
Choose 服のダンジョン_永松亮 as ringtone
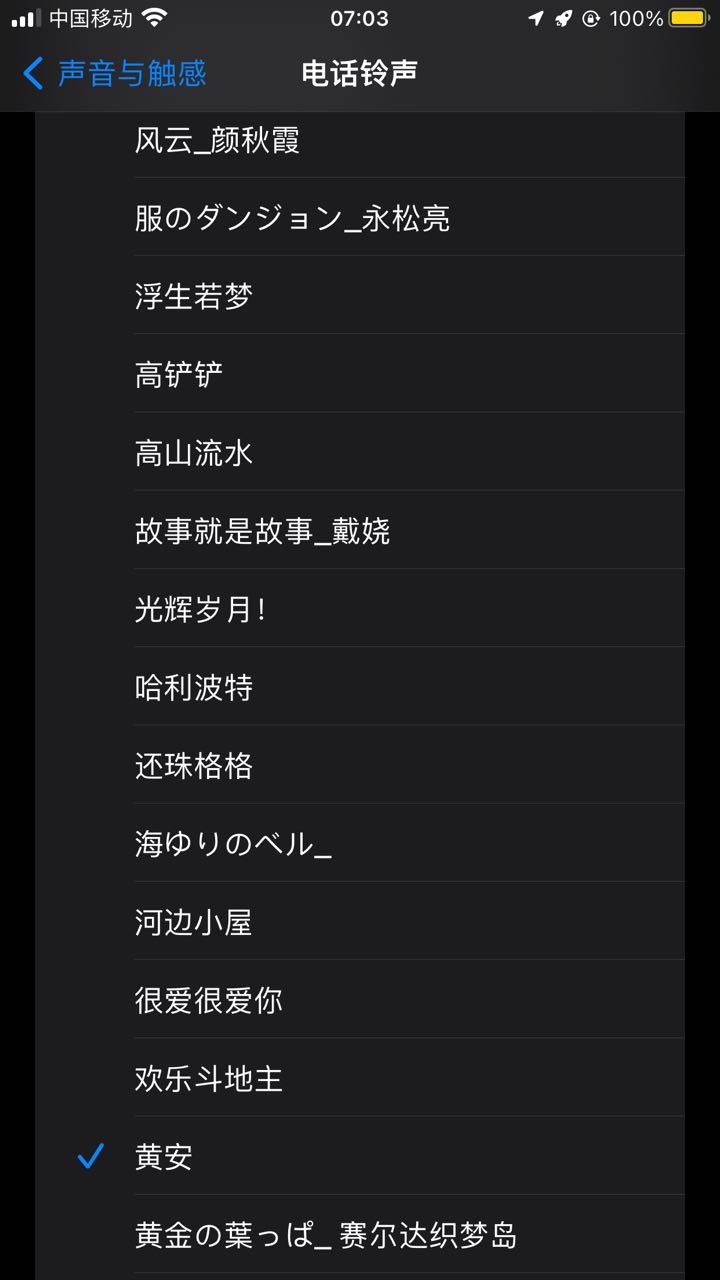coord(360,218)
